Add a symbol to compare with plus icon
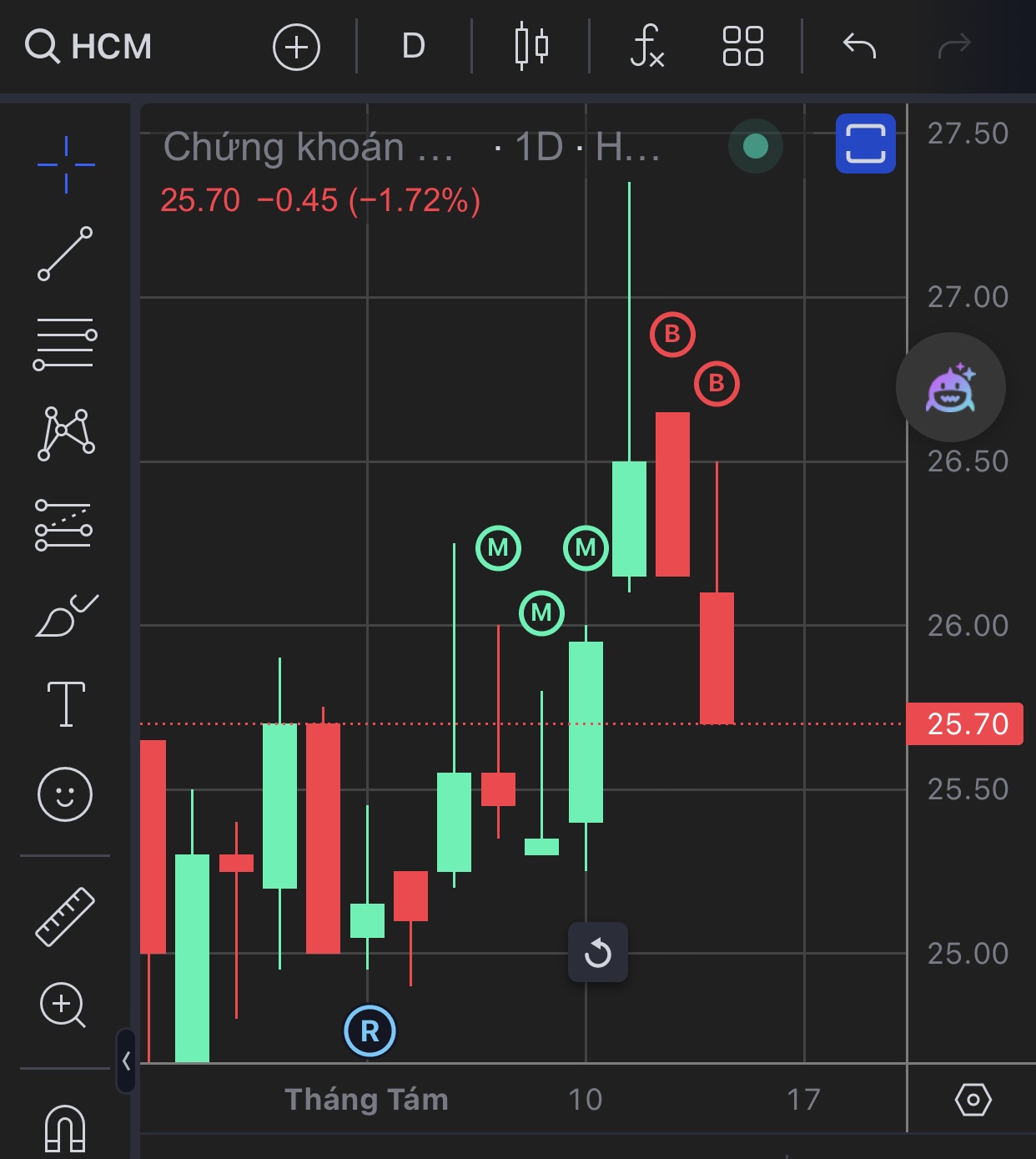Viewport: 1036px width, 1159px height. [x=296, y=47]
